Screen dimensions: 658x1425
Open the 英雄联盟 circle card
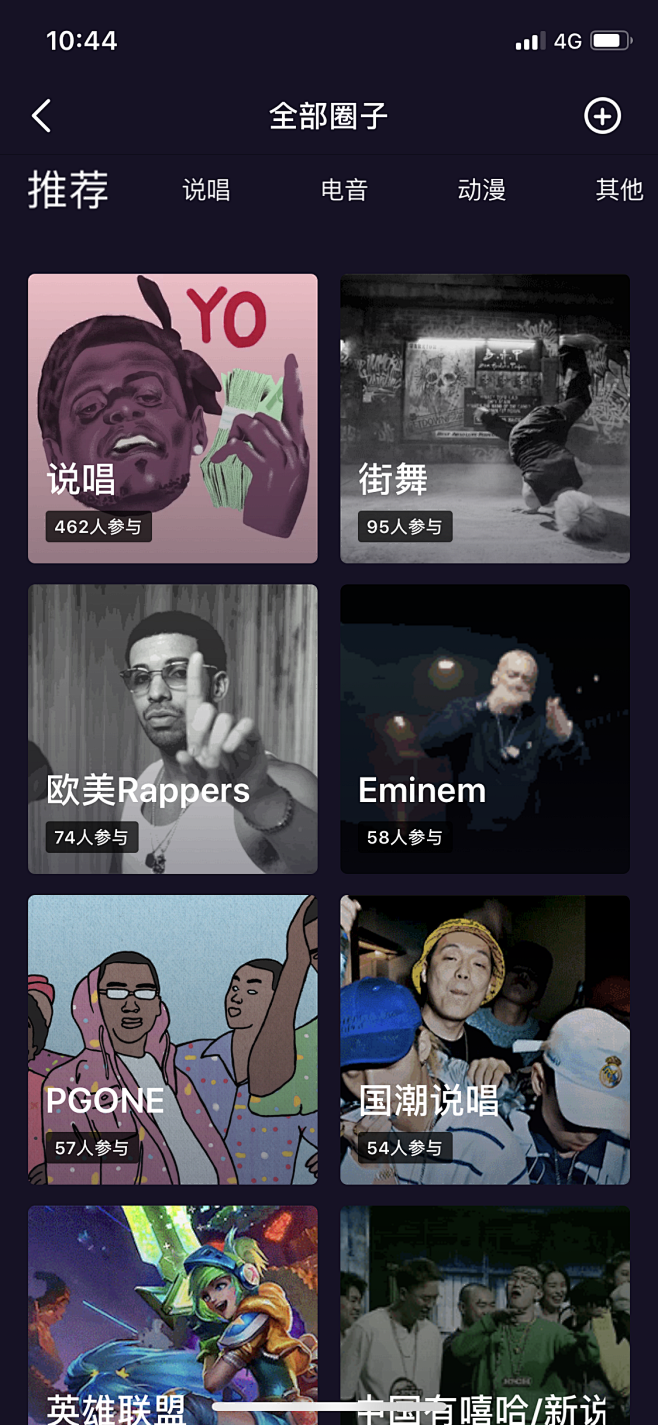[173, 1315]
